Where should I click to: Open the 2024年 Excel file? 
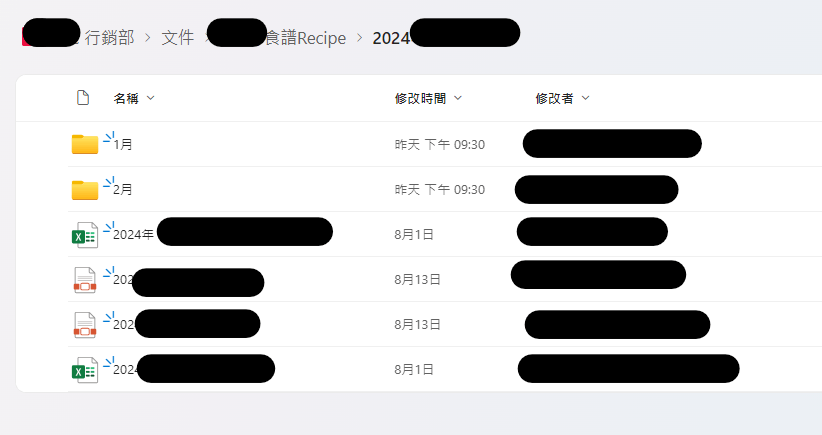(x=133, y=235)
